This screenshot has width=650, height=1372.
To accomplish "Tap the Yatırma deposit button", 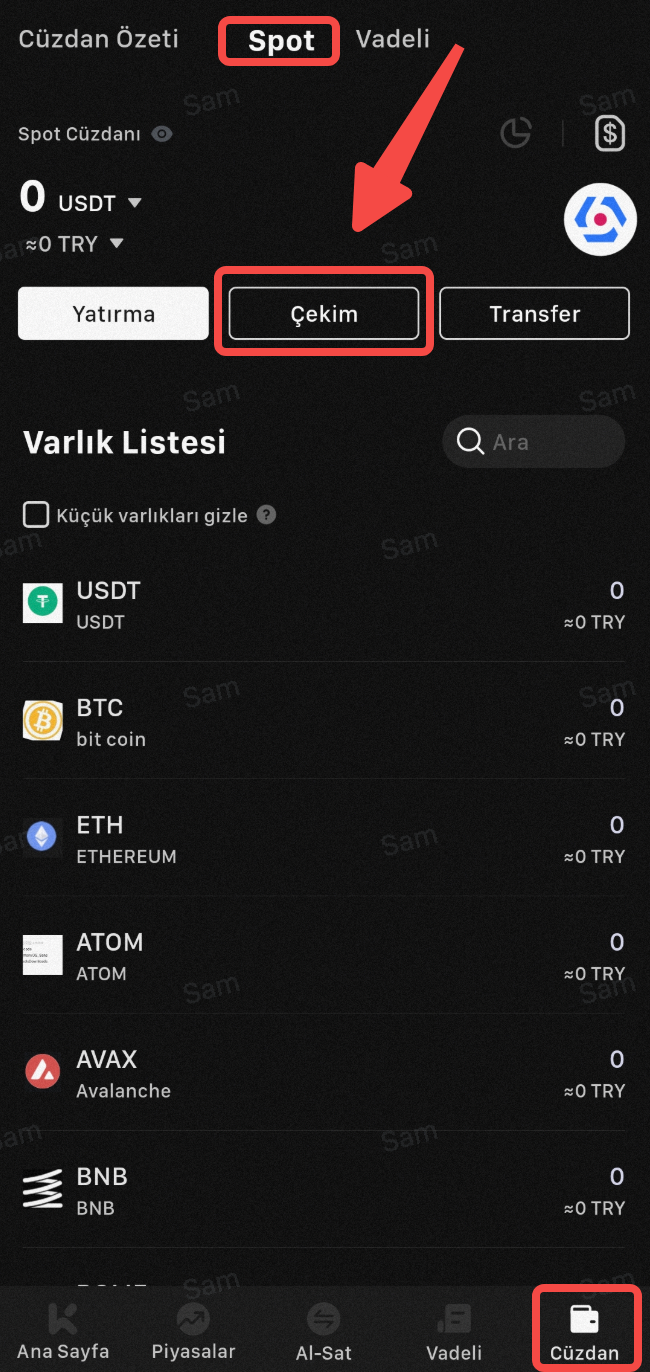I will pos(113,314).
